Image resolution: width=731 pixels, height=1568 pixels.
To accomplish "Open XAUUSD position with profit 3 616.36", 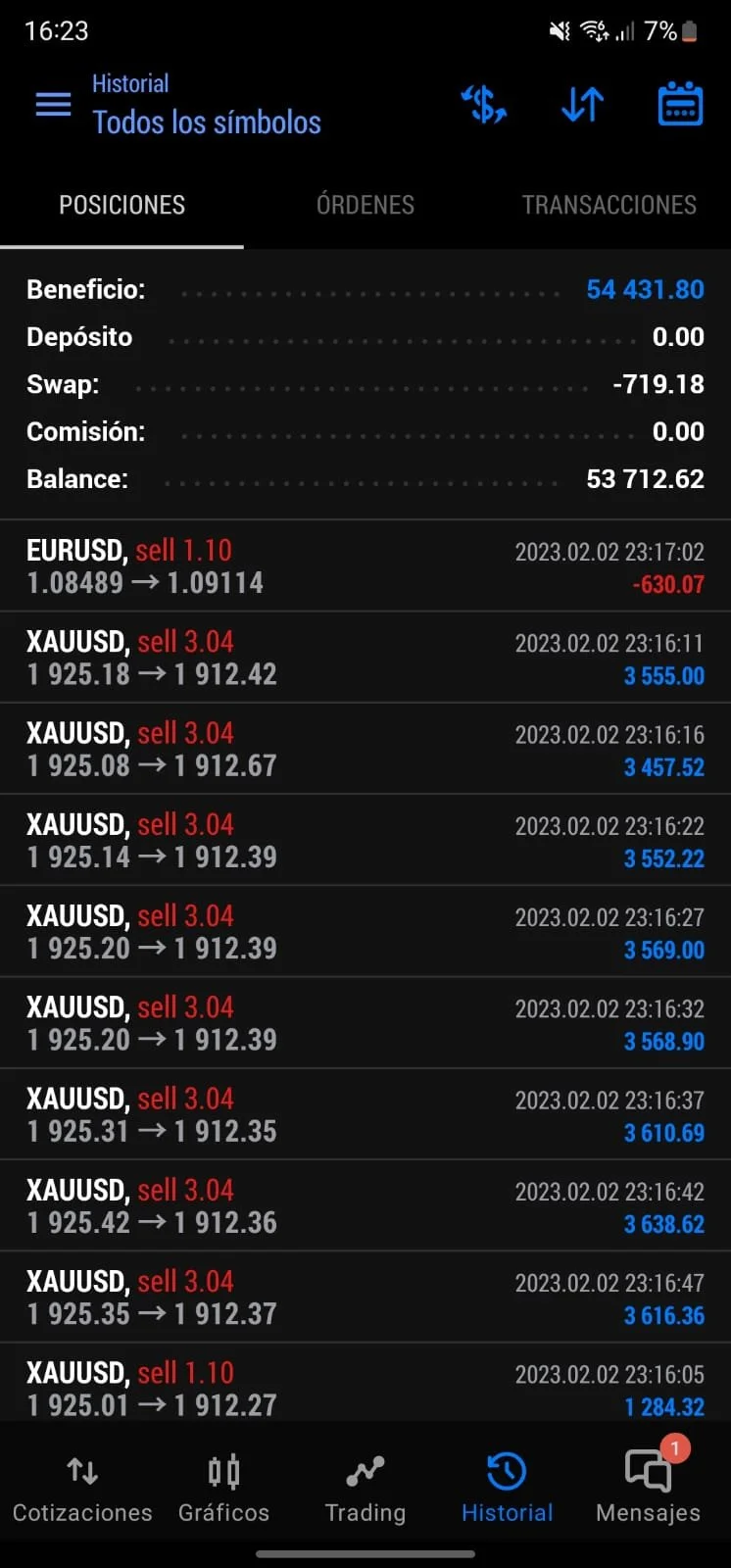I will (365, 1297).
